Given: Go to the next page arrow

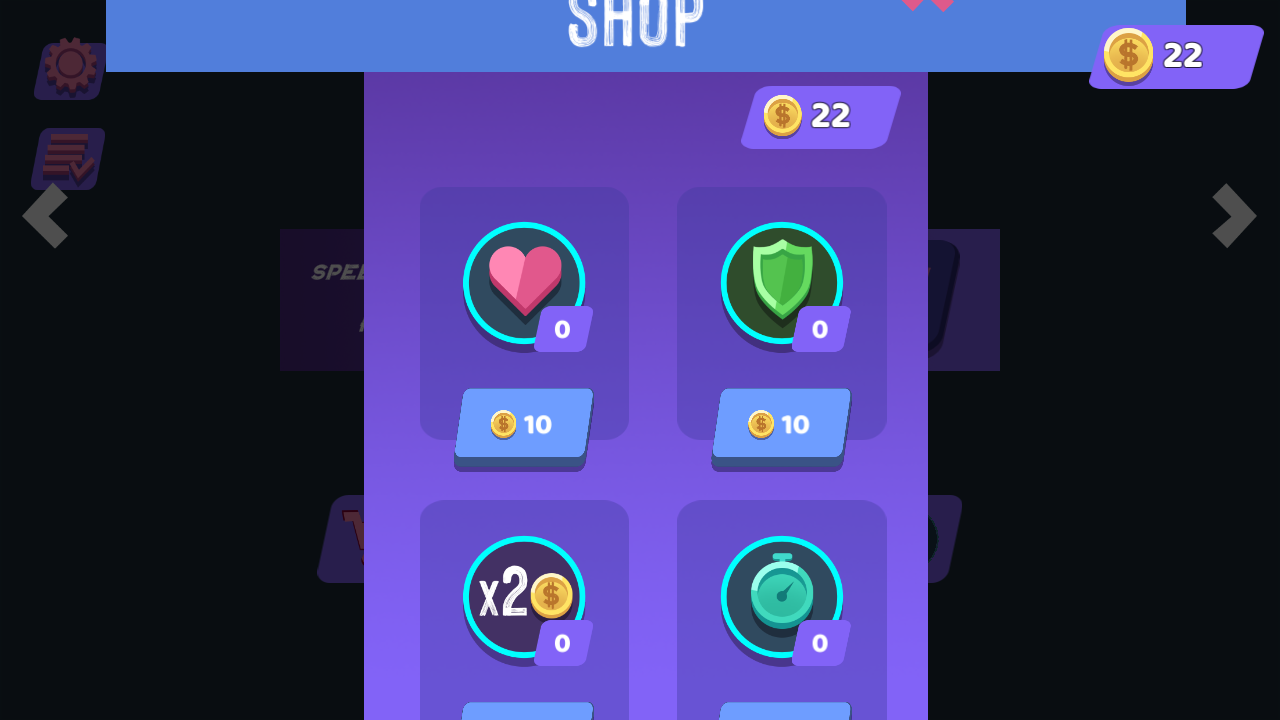Looking at the screenshot, I should point(1234,215).
